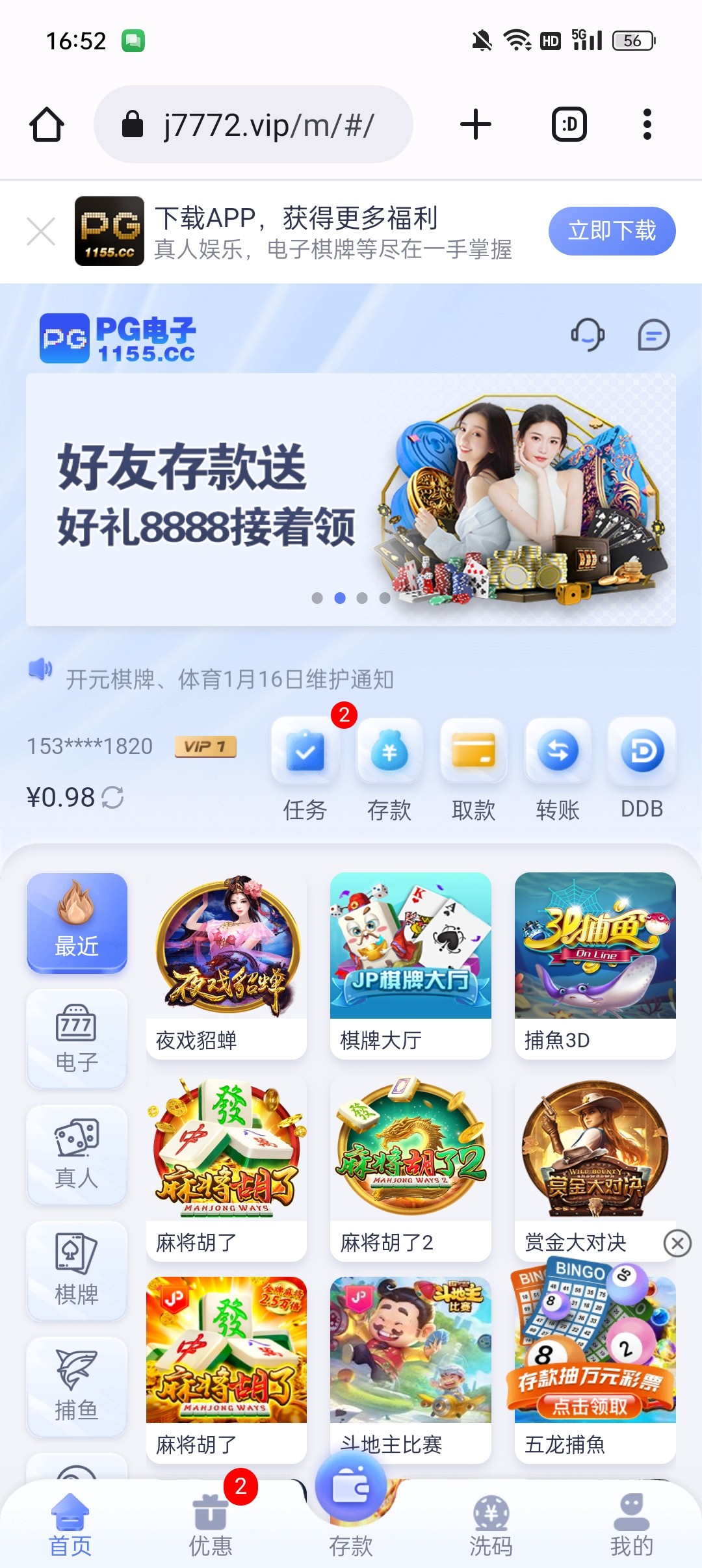Open the messages chat icon
Image resolution: width=702 pixels, height=1568 pixels.
click(653, 335)
